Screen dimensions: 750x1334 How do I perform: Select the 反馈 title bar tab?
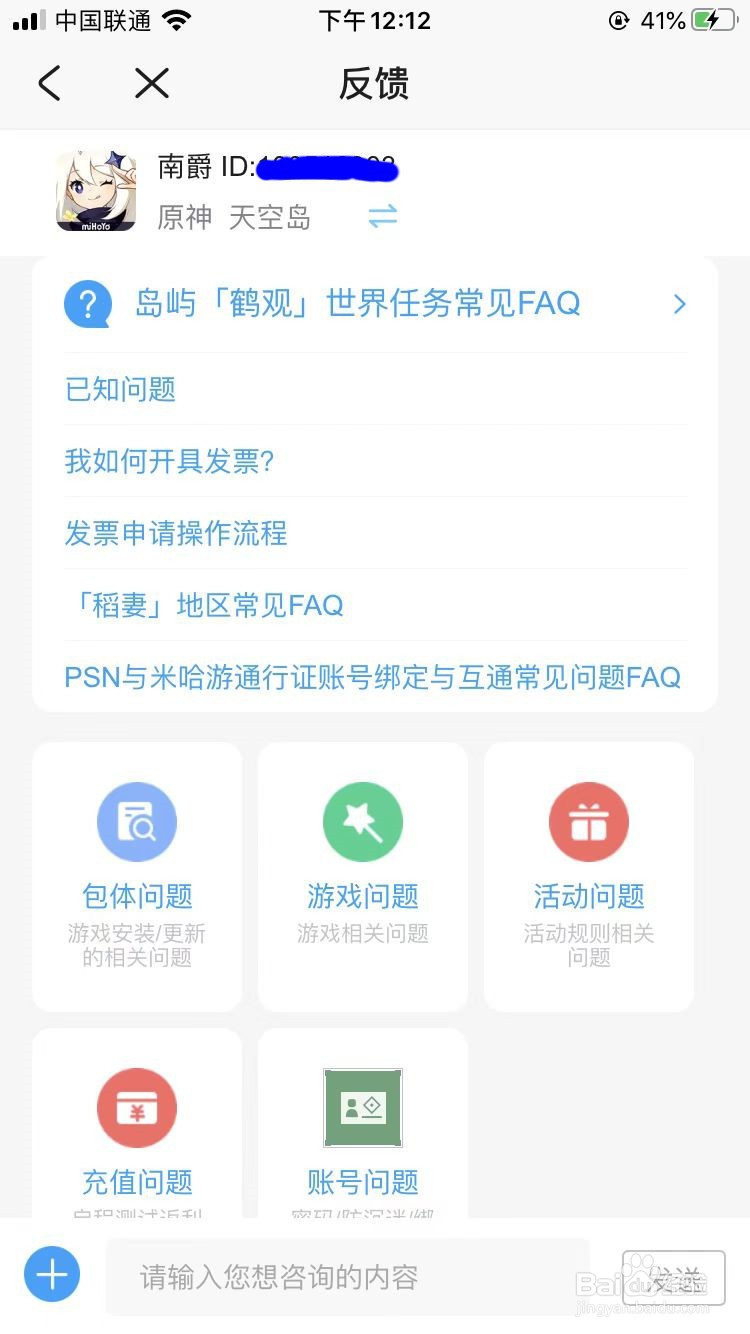coord(374,84)
